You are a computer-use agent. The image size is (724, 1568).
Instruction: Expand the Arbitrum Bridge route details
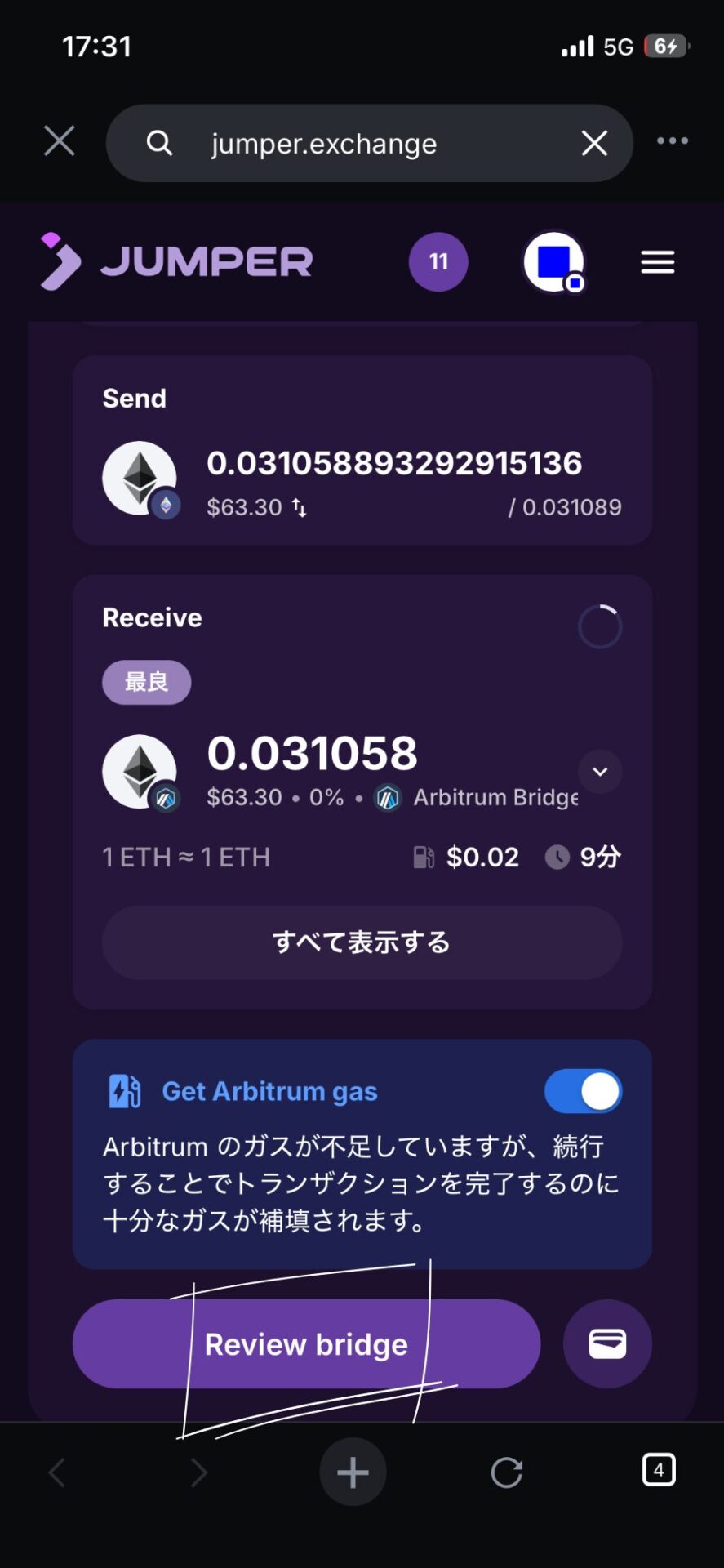[600, 772]
